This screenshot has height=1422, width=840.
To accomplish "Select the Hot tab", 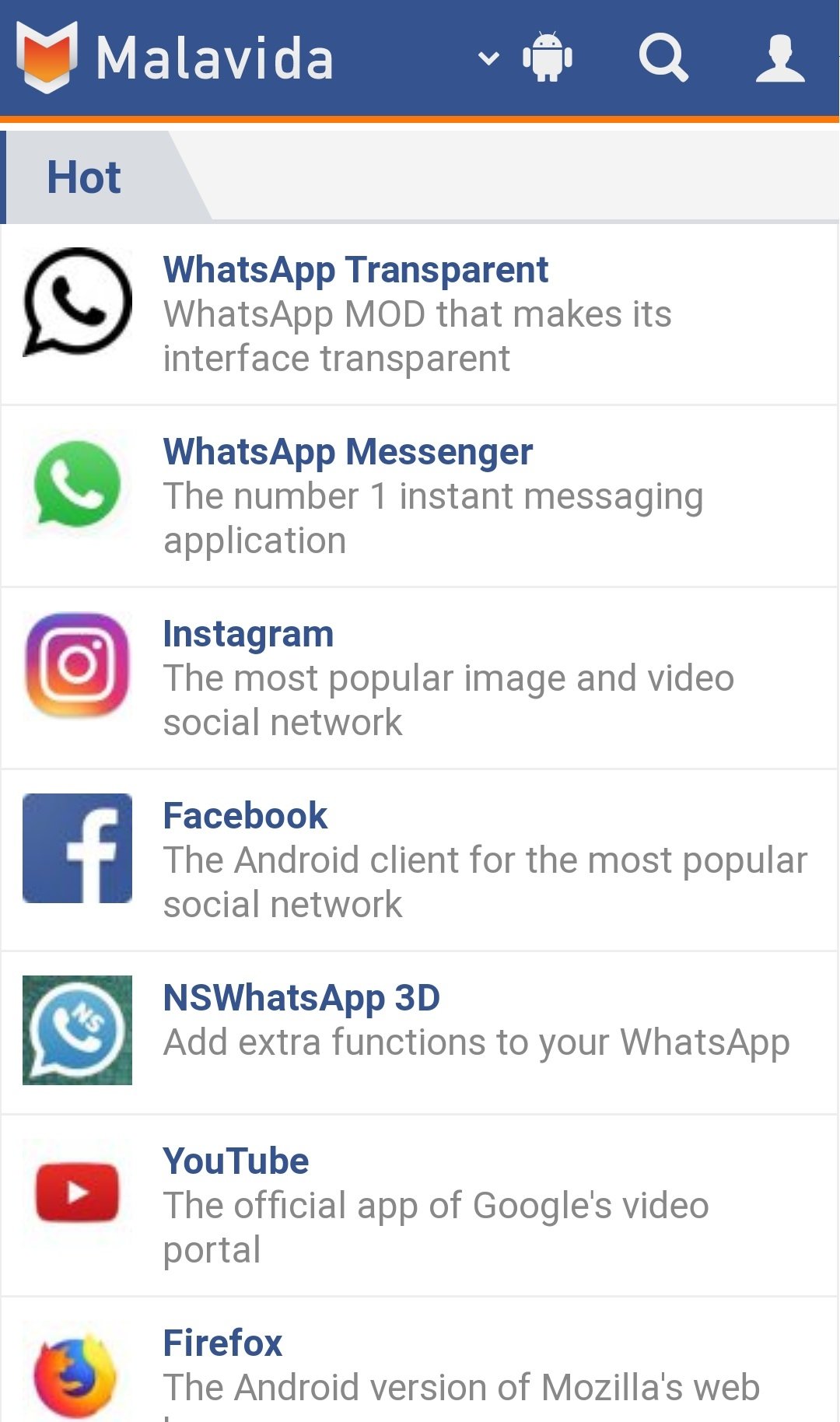I will [x=84, y=177].
